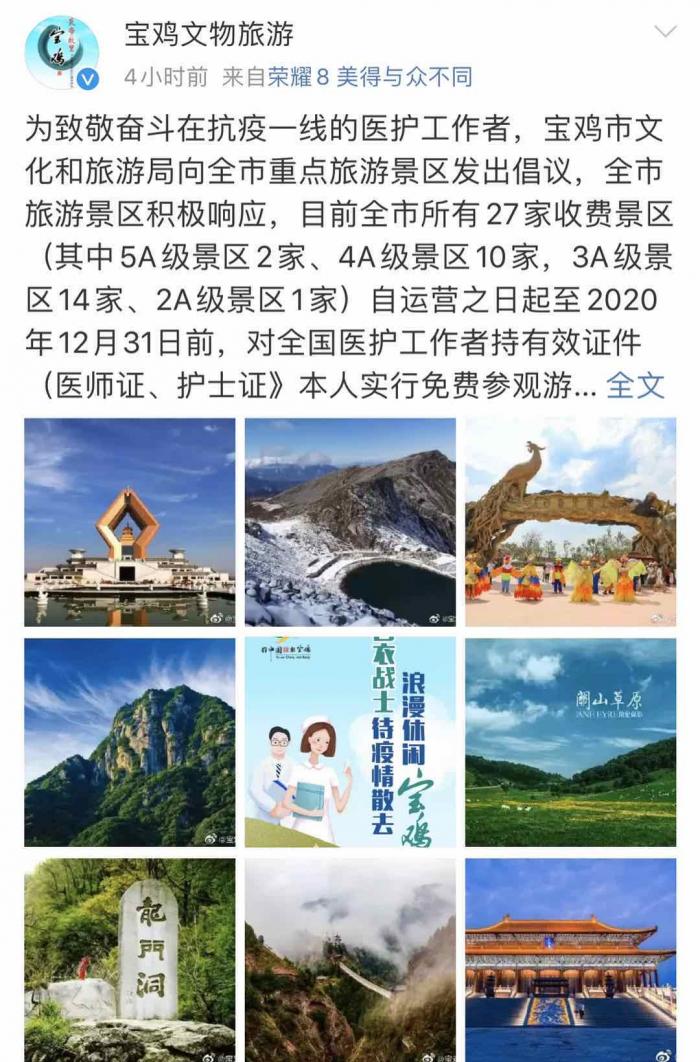
Task: View the 关山草原 grassland photo
Action: point(570,742)
